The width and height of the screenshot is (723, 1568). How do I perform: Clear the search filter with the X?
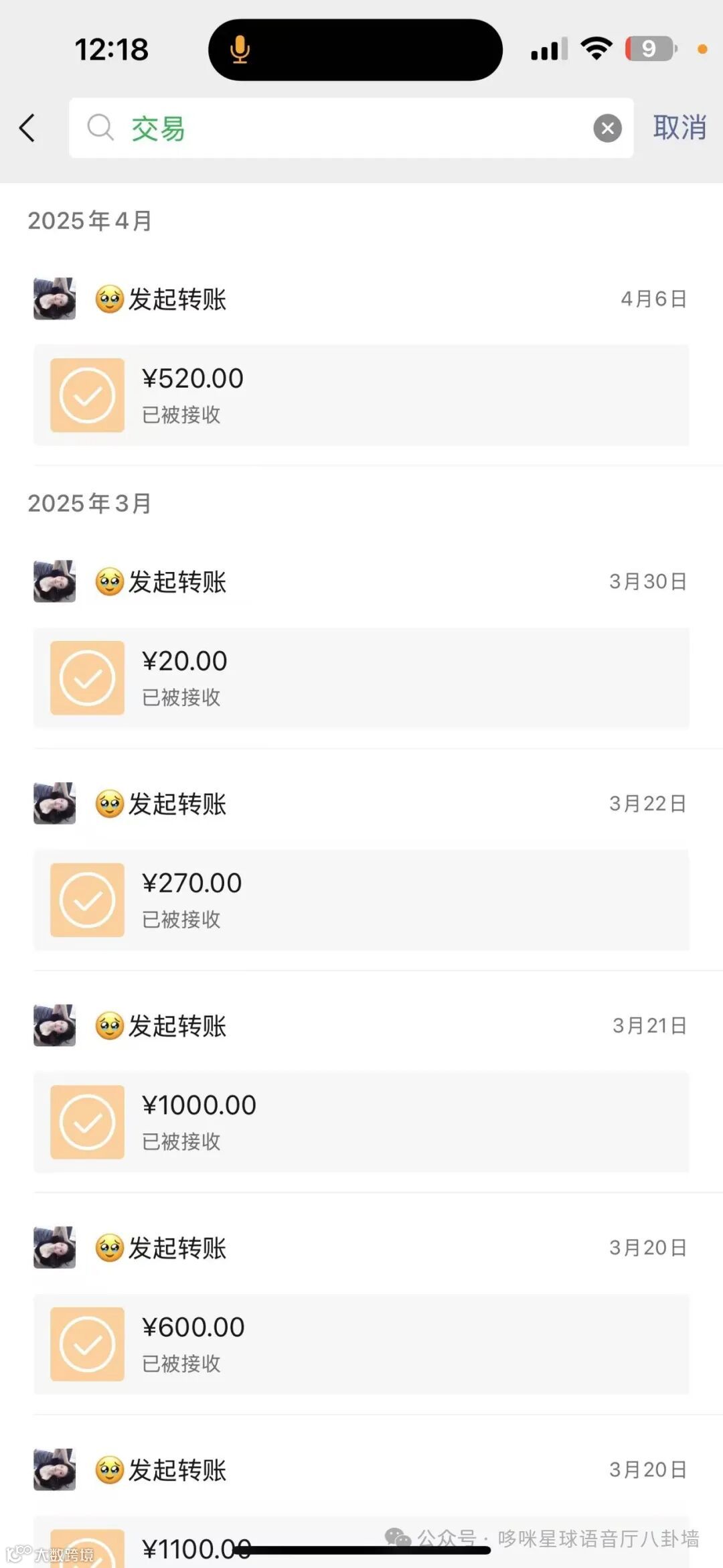click(x=607, y=128)
